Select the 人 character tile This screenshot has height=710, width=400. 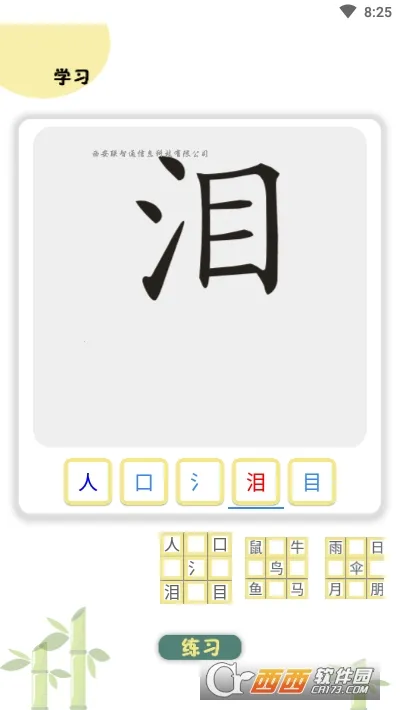coord(88,482)
